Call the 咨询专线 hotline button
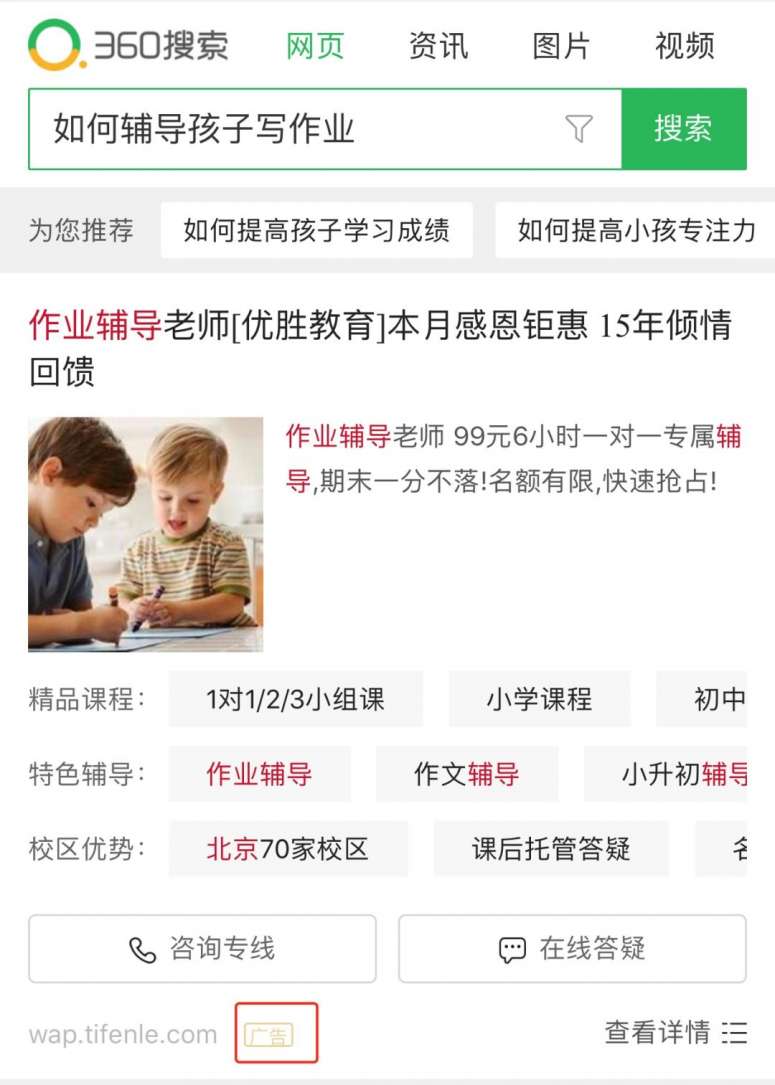The image size is (775, 1085). tap(202, 948)
